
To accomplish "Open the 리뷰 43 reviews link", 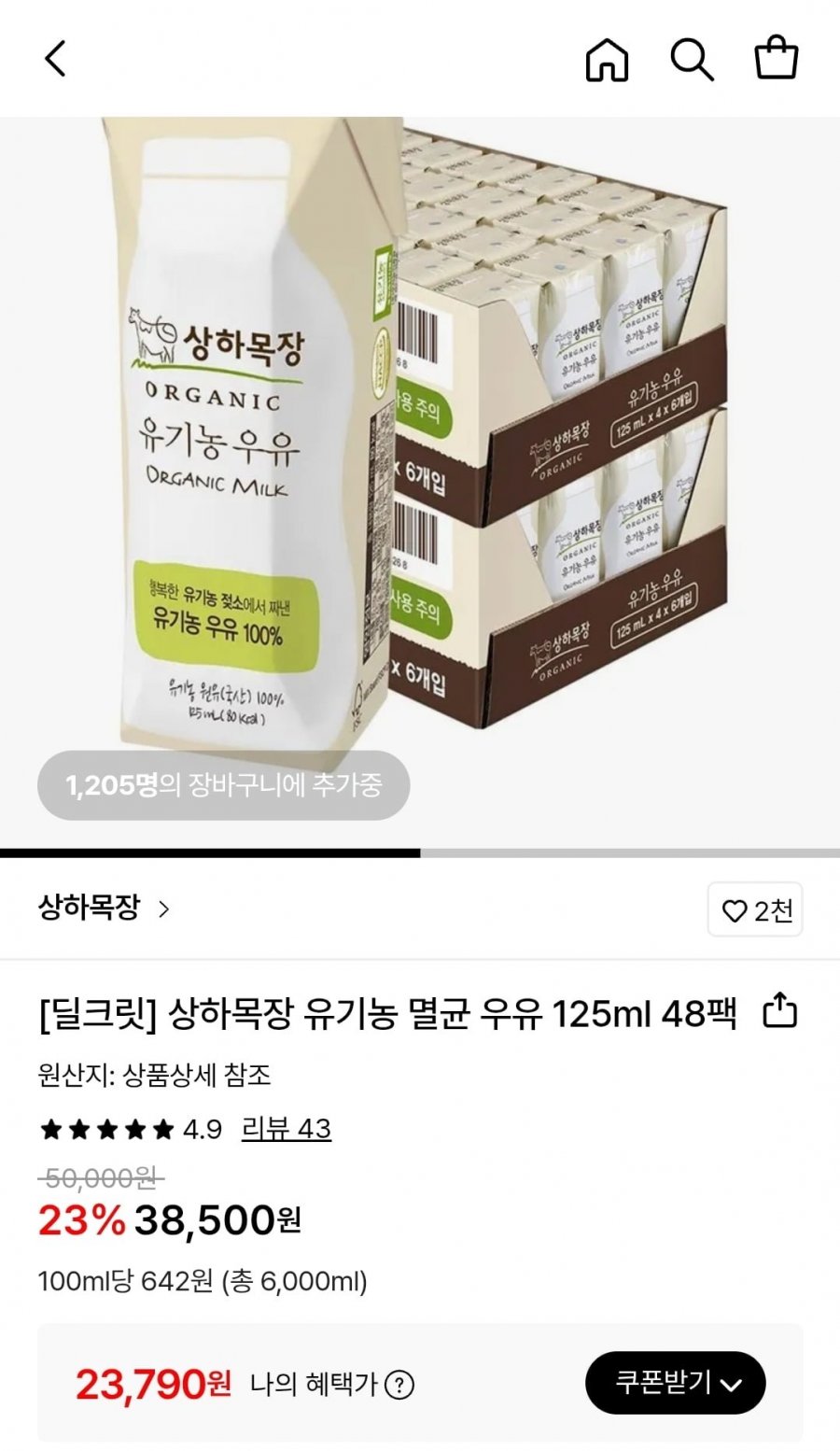I will (286, 1129).
